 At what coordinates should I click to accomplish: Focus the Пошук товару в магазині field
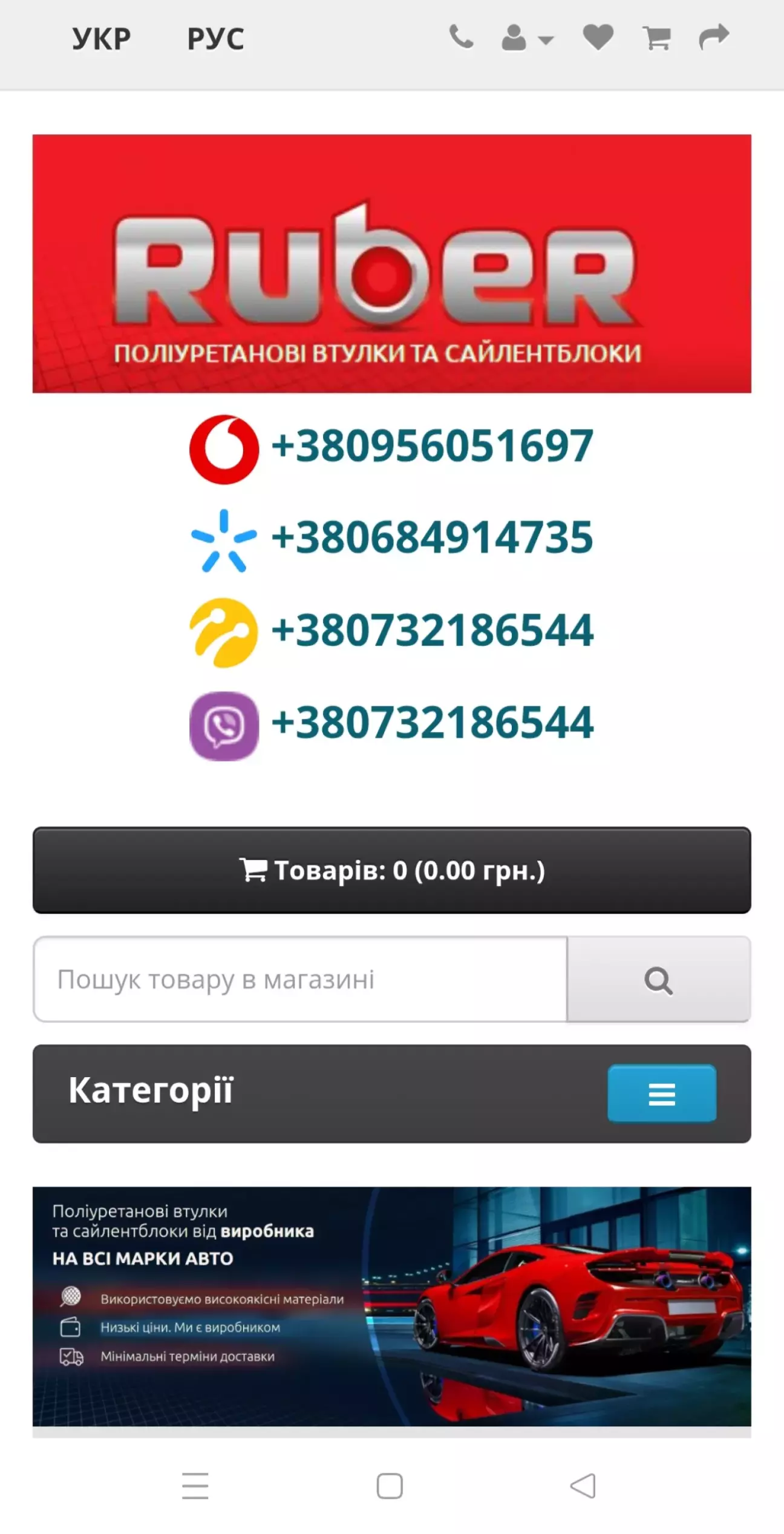300,980
